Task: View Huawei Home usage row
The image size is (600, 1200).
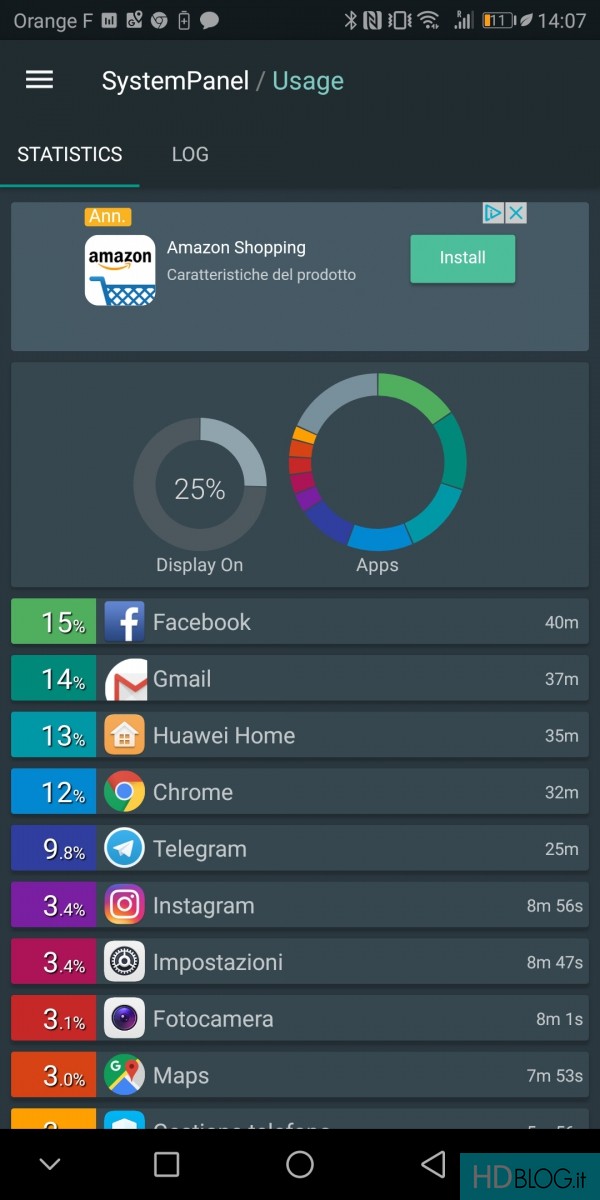Action: tap(300, 736)
